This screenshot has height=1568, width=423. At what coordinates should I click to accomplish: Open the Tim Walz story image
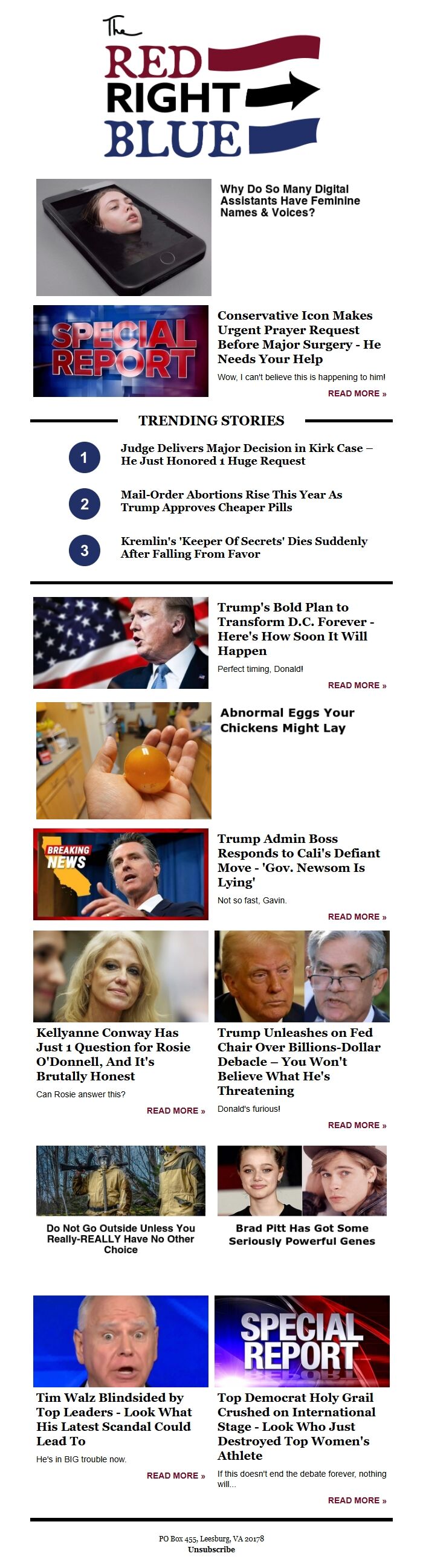pyautogui.click(x=120, y=1341)
